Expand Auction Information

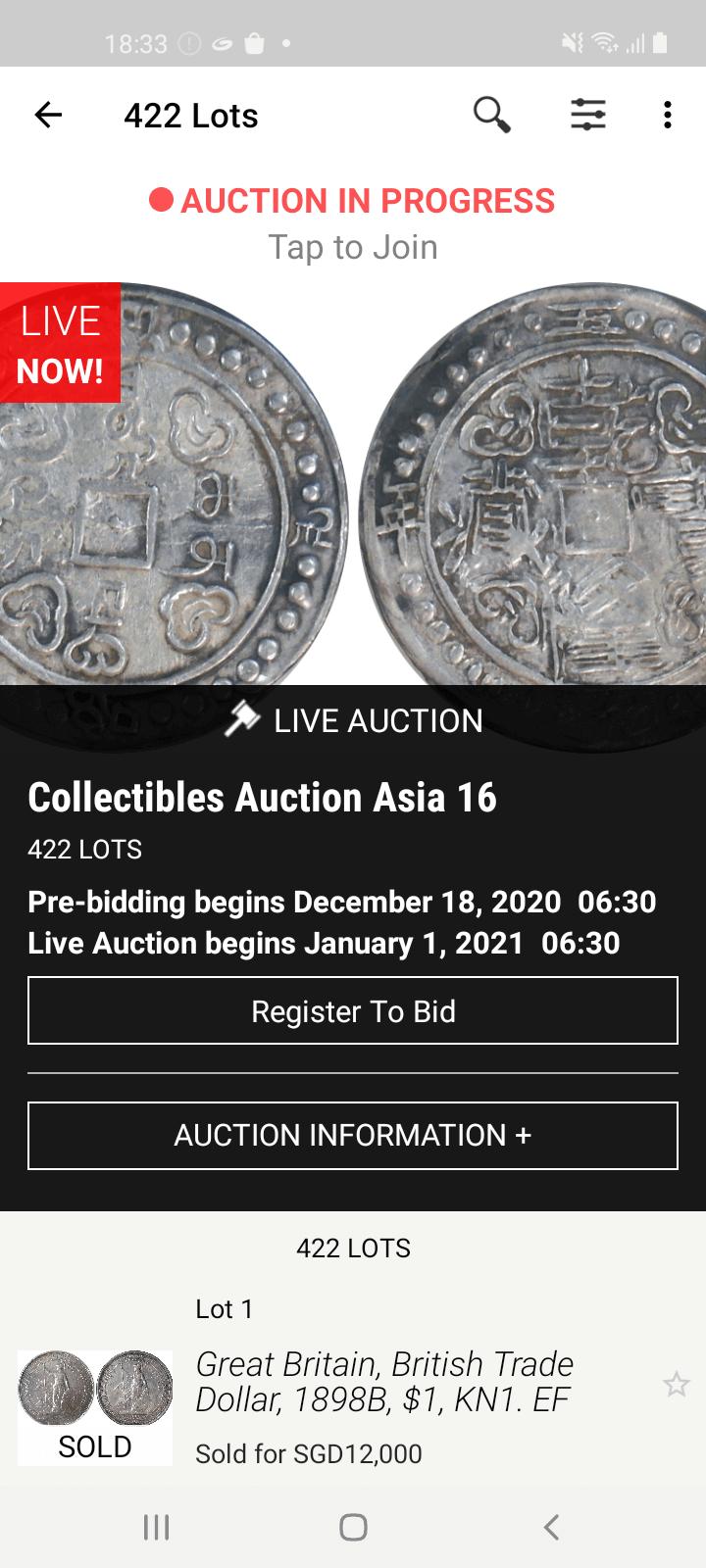click(353, 1135)
